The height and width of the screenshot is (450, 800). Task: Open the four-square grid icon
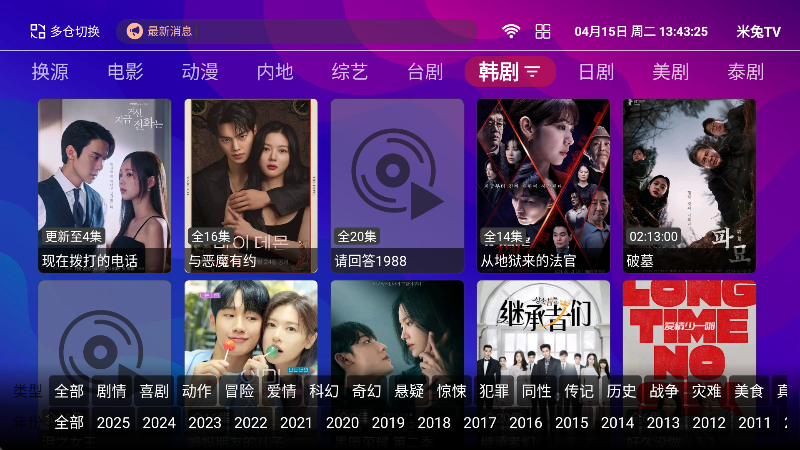543,31
